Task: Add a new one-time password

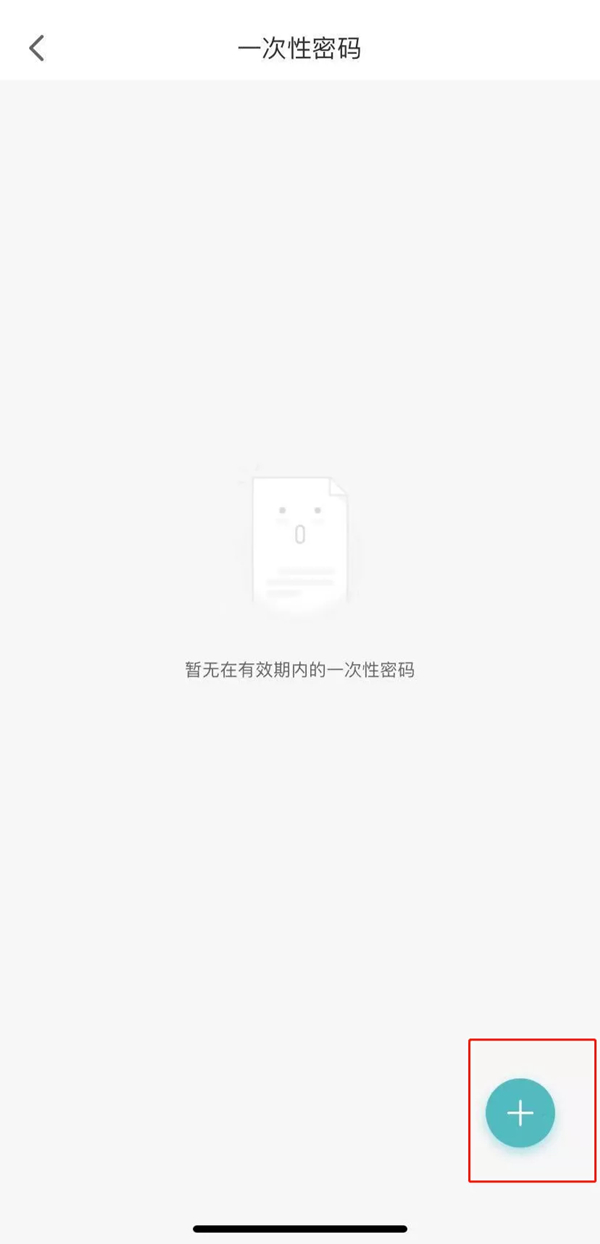Action: [x=520, y=1112]
